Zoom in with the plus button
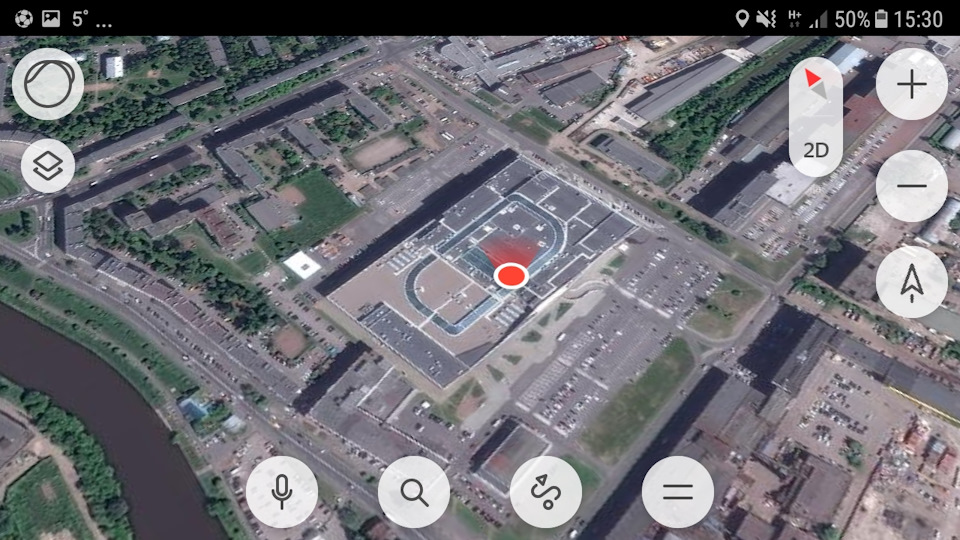Viewport: 960px width, 540px height. [911, 85]
